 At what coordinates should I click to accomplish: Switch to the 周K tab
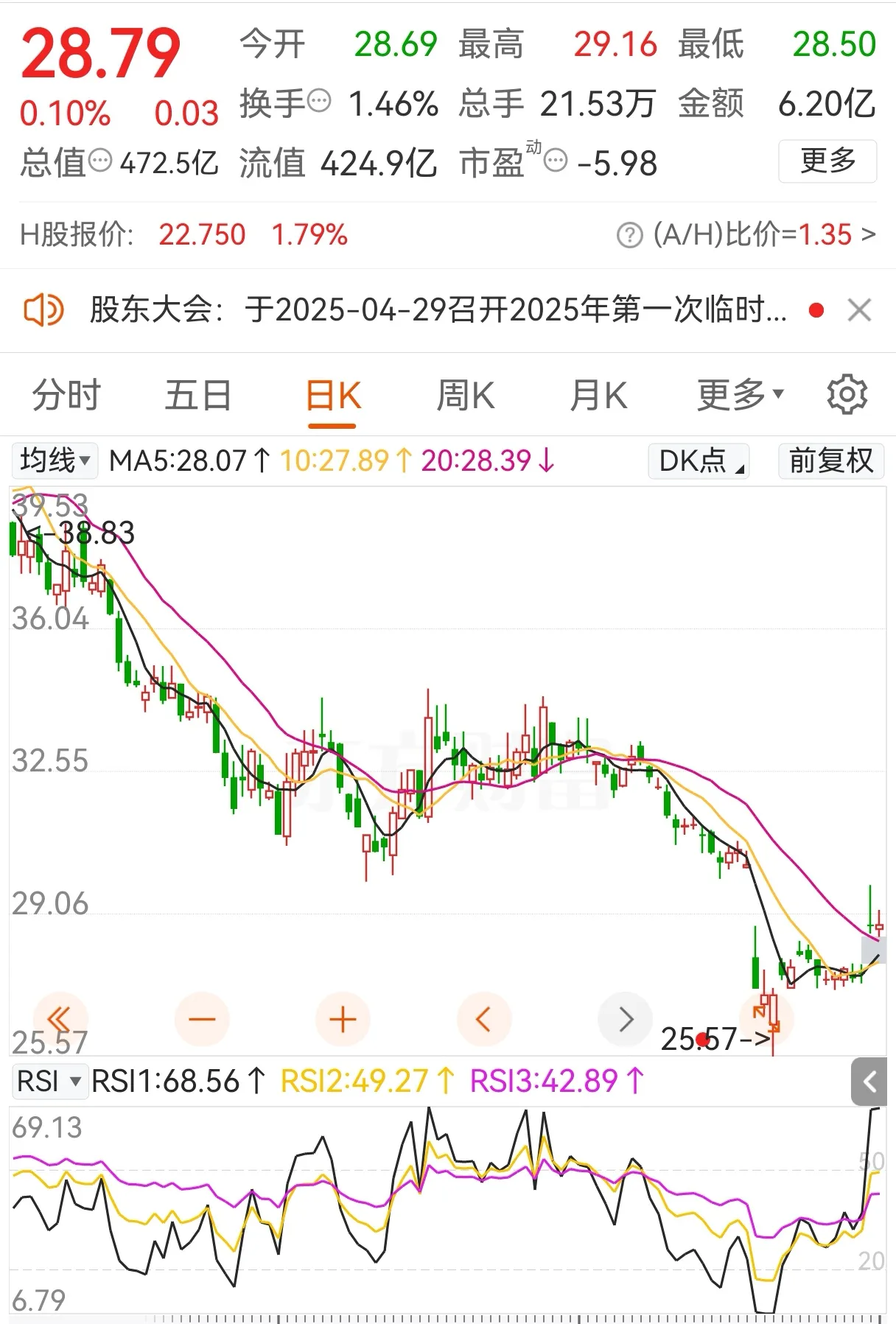tap(464, 394)
